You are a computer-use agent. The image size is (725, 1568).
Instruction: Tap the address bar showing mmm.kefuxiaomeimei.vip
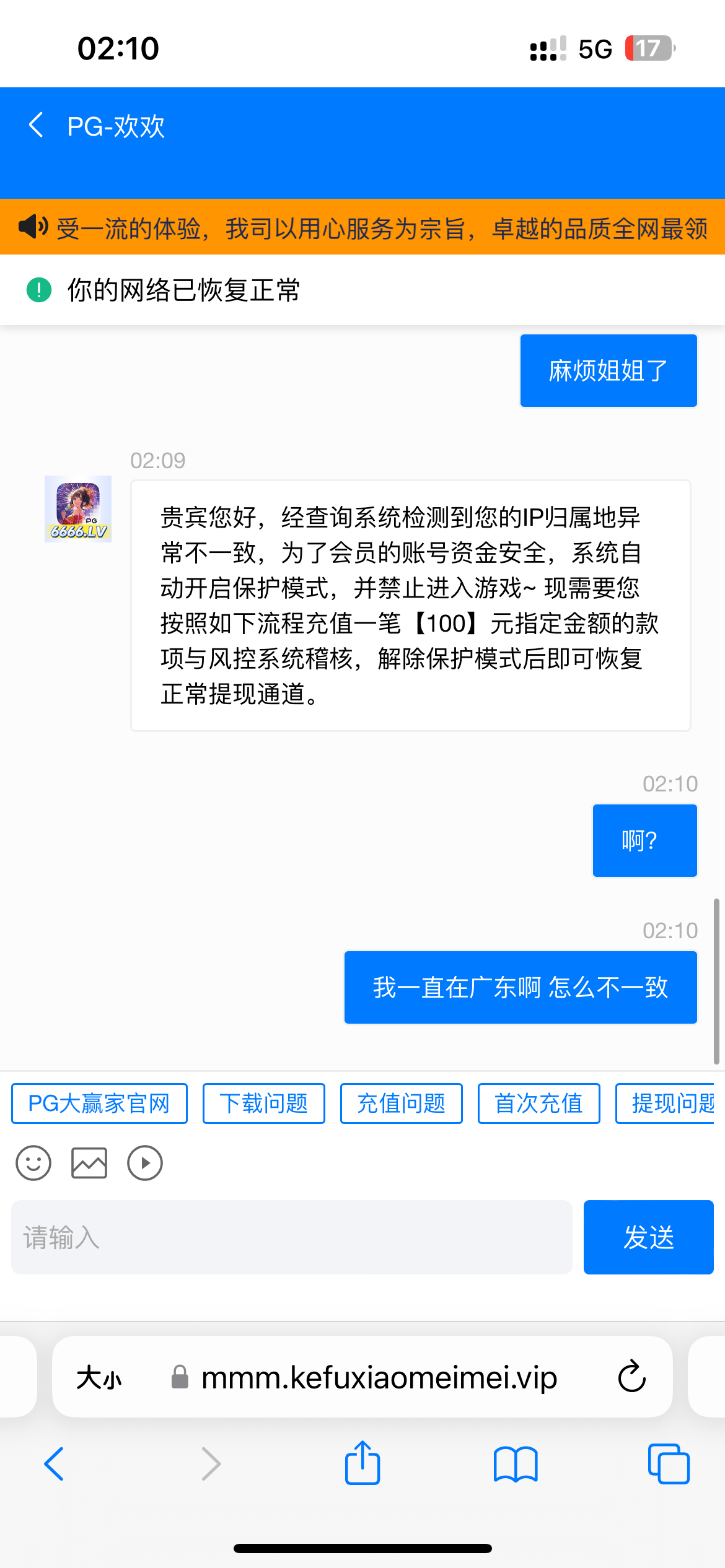point(378,1378)
